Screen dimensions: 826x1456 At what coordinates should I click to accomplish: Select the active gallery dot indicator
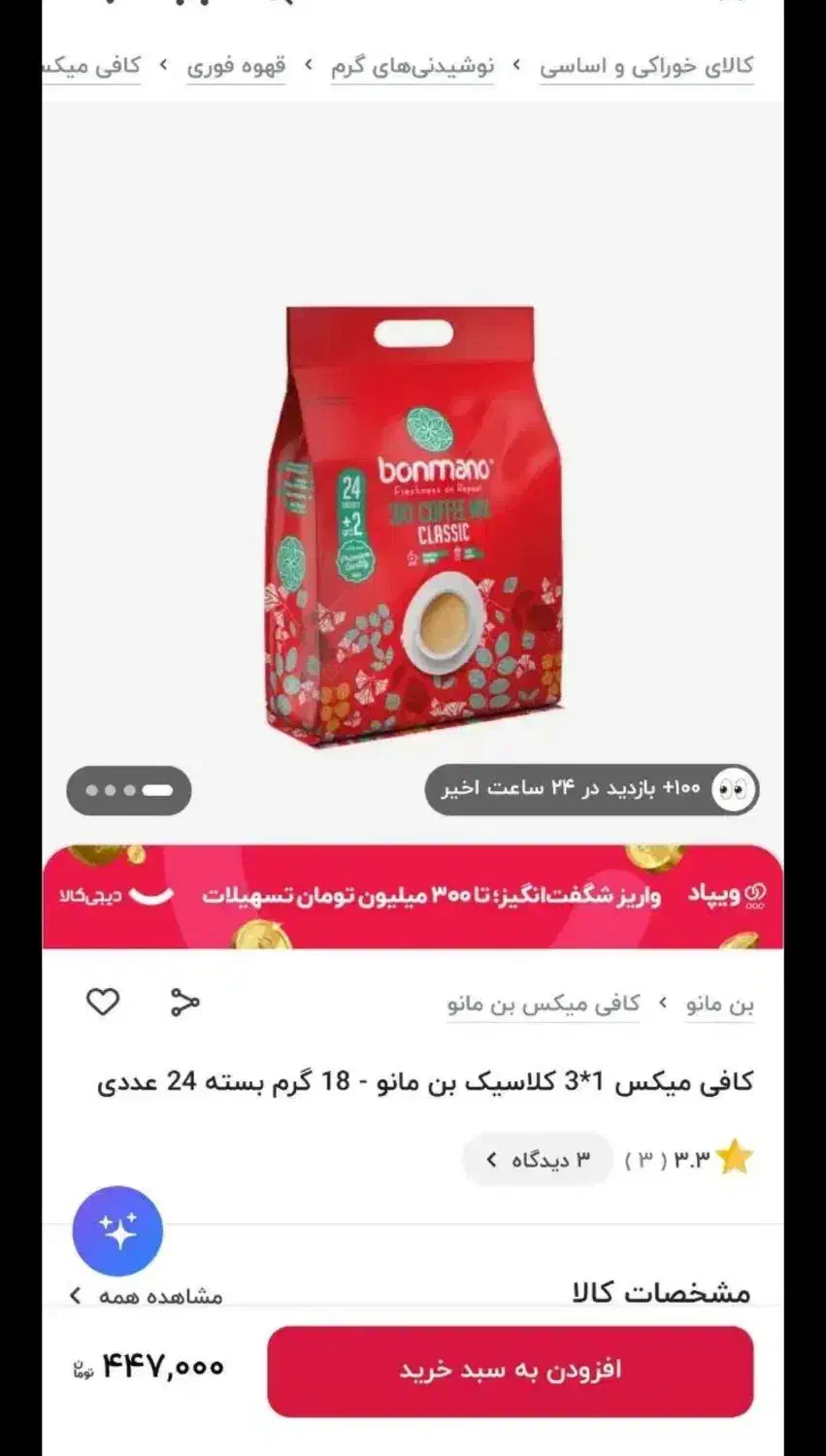158,789
